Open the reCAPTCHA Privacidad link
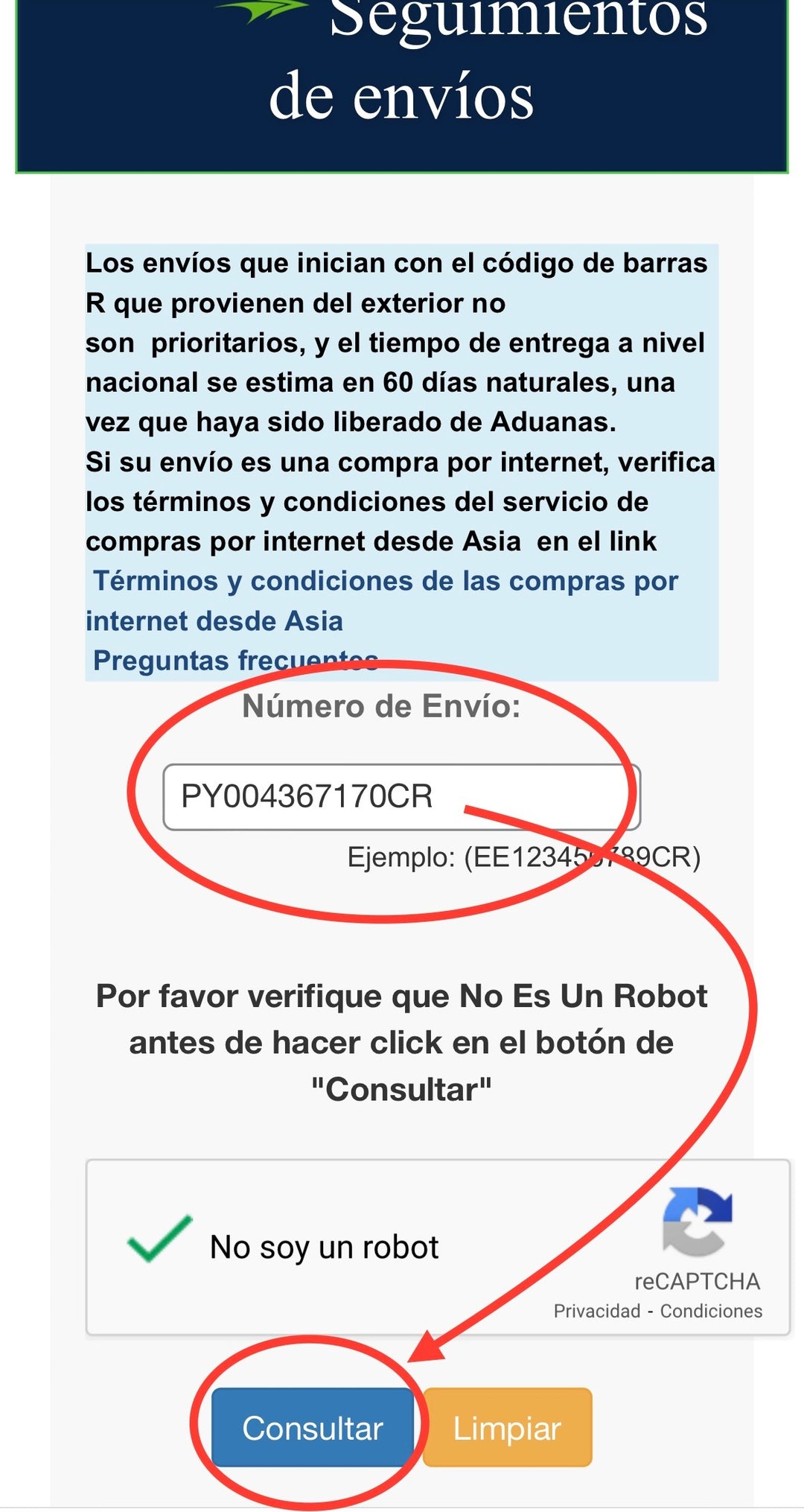The image size is (804, 1512). [597, 1311]
